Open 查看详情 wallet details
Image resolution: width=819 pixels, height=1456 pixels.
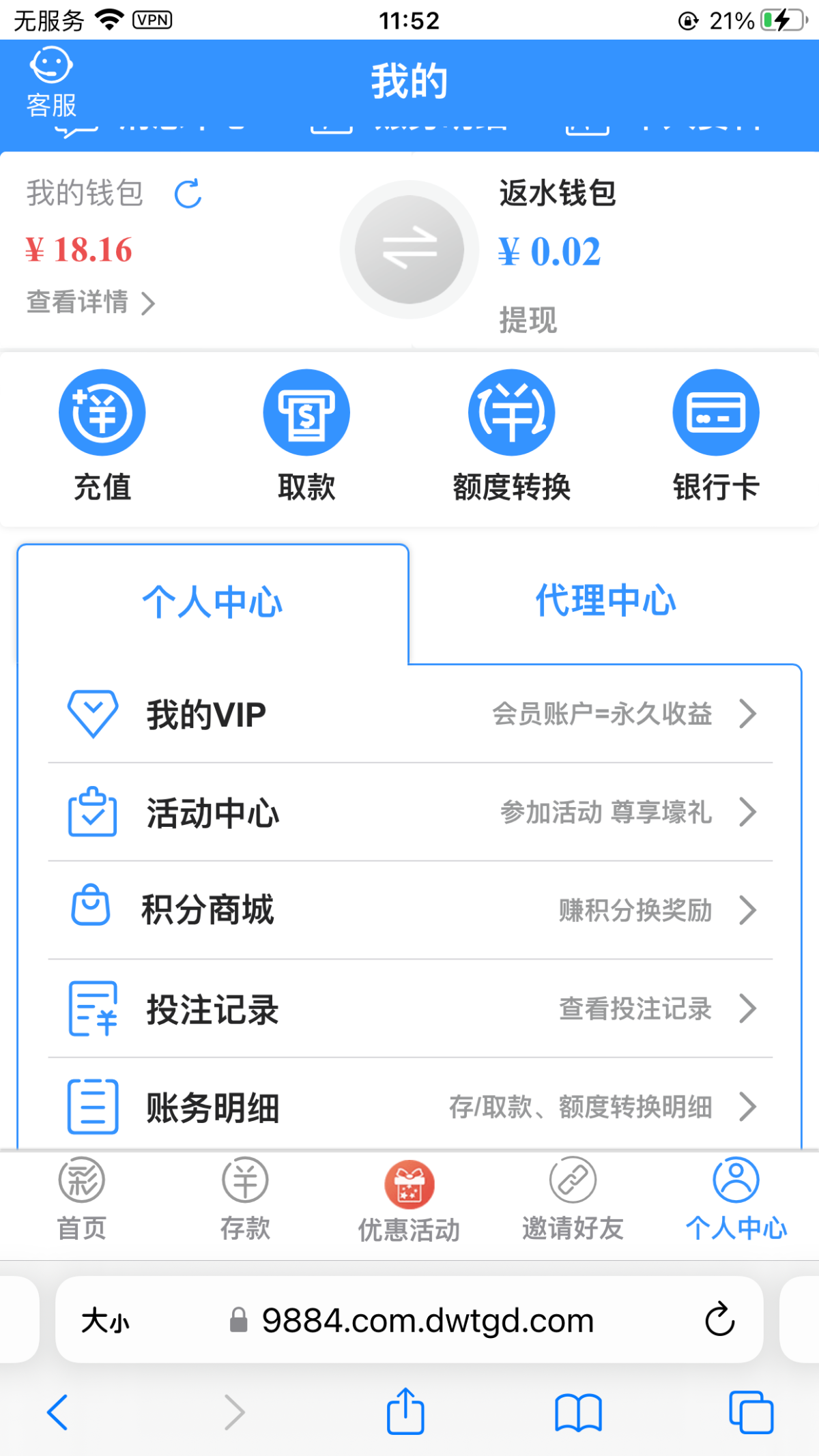(91, 302)
